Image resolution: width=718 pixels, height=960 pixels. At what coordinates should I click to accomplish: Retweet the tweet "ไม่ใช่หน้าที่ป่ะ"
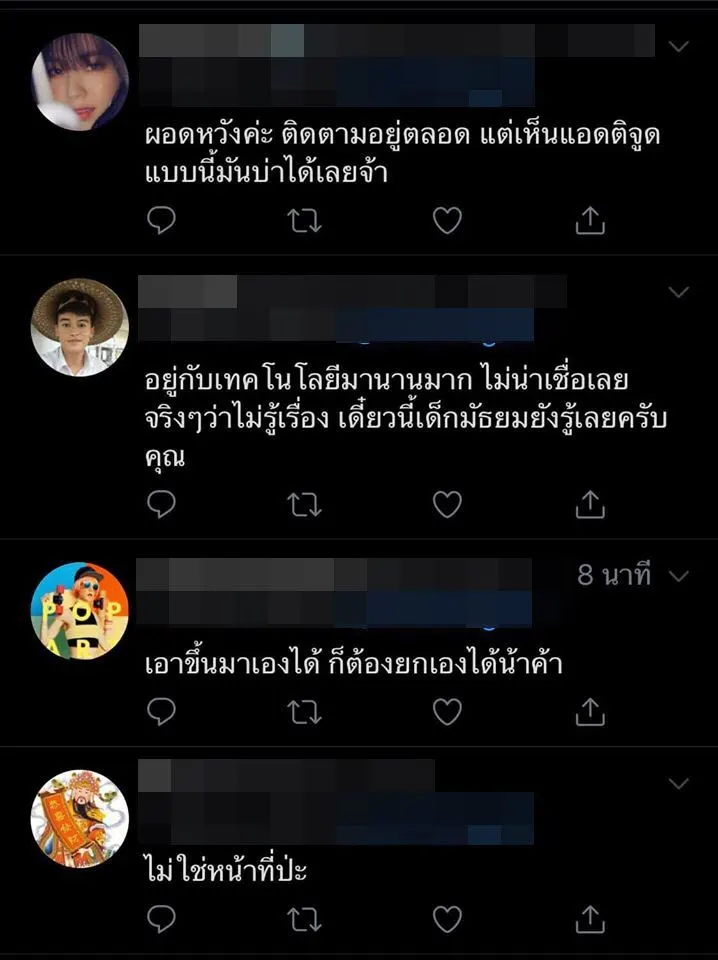click(304, 917)
